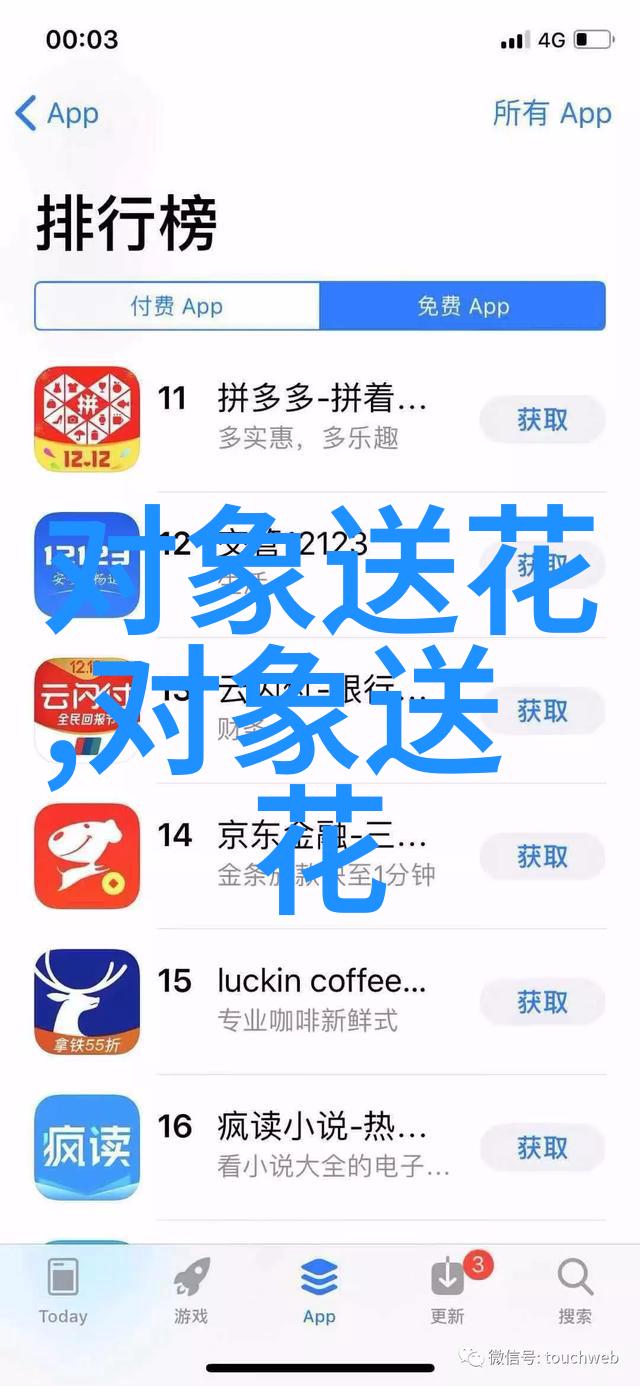Image resolution: width=640 pixels, height=1386 pixels.
Task: Get the luckin coffee app
Action: coord(542,1002)
